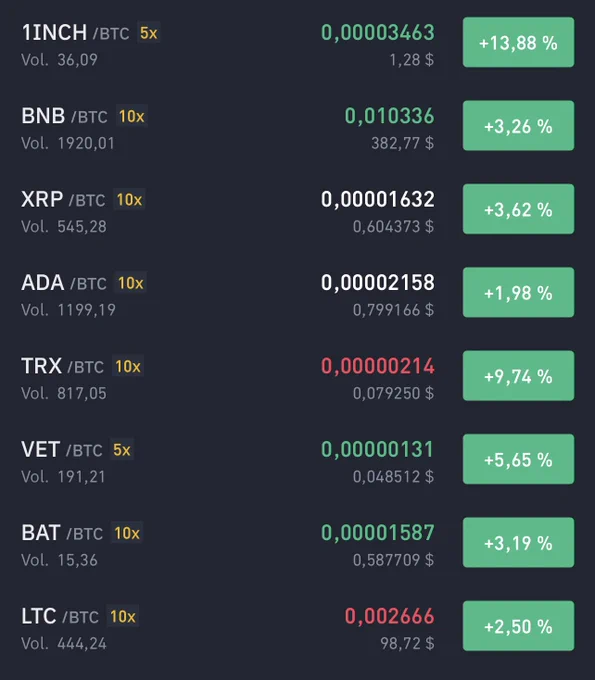Screen dimensions: 595x680
Task: Tap the +9,74 % change button
Action: click(518, 376)
